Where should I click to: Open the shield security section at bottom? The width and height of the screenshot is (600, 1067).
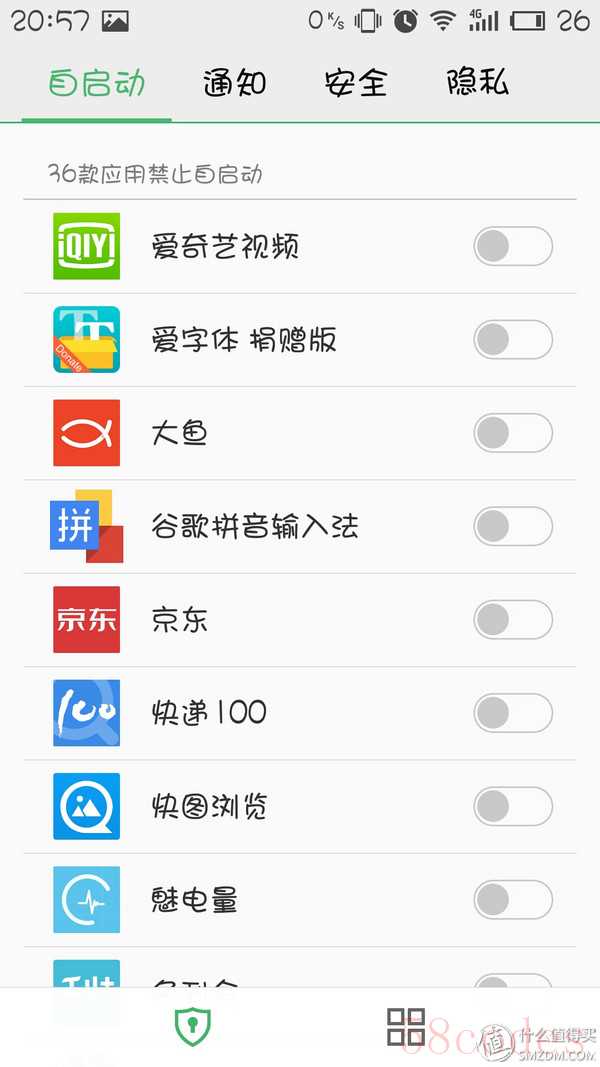(193, 1027)
